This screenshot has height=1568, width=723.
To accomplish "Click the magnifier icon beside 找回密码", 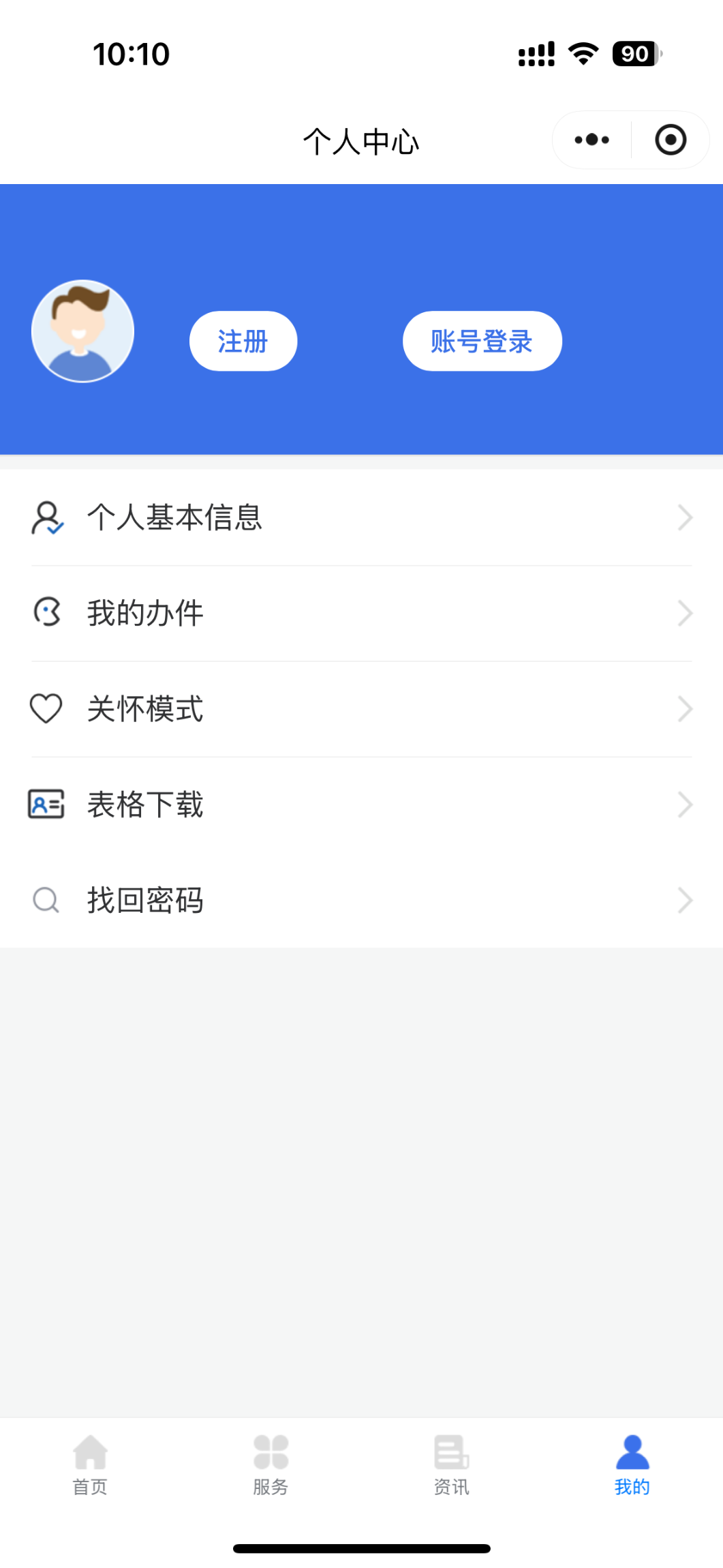I will (46, 899).
